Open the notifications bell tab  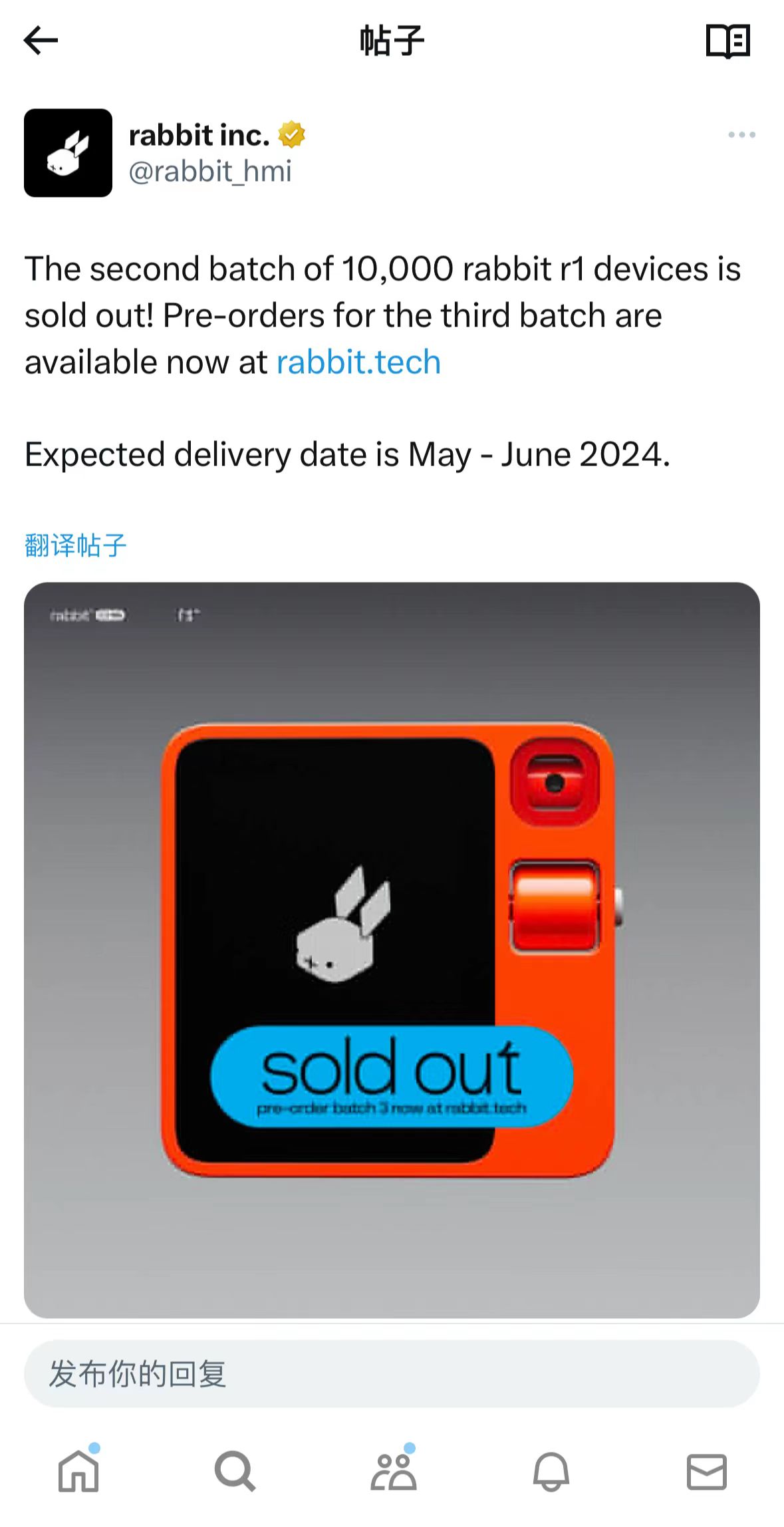coord(551,1472)
